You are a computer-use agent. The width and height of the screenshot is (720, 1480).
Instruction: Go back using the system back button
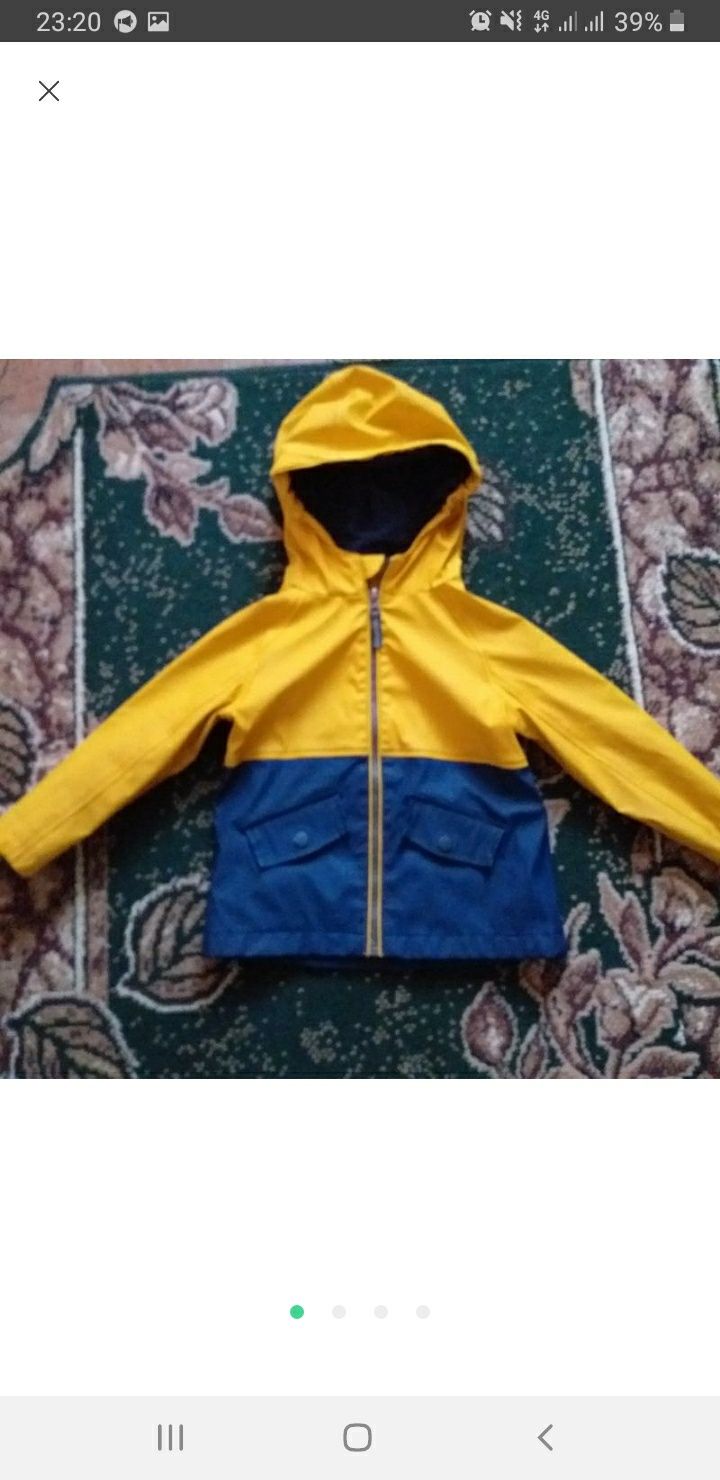pos(545,1438)
